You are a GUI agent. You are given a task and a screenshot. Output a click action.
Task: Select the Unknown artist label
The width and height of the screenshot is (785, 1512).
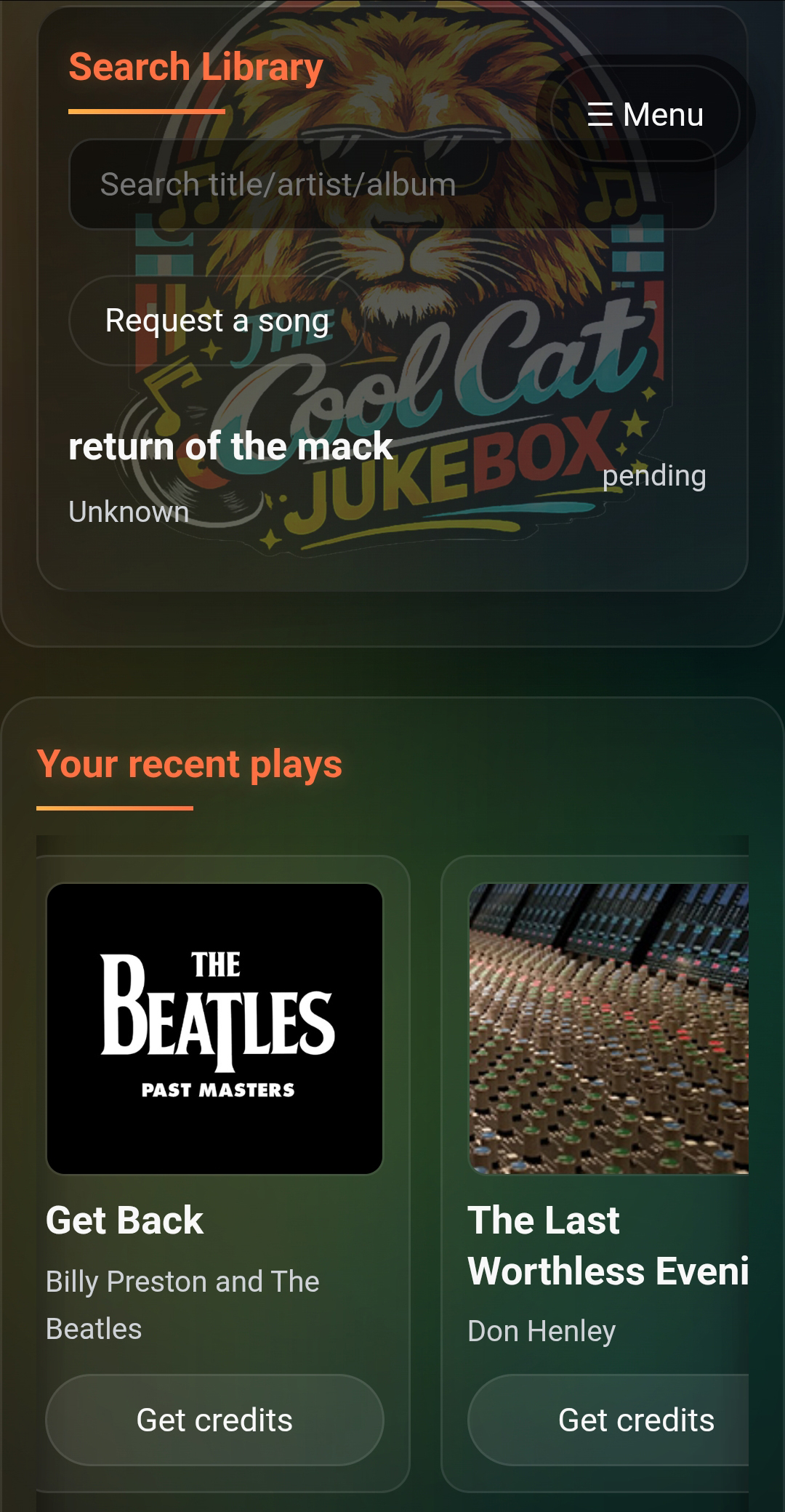(x=129, y=512)
